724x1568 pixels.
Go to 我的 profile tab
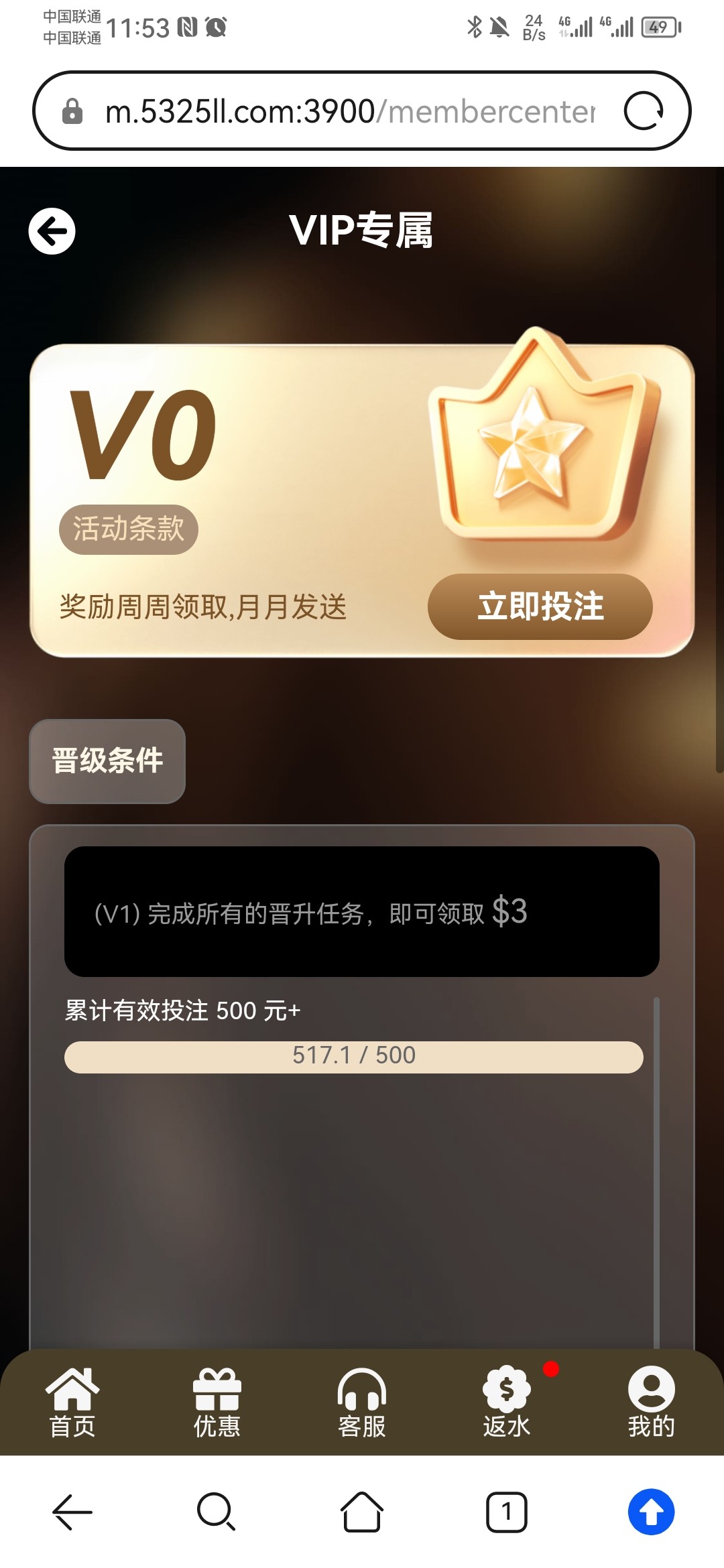(x=650, y=1402)
